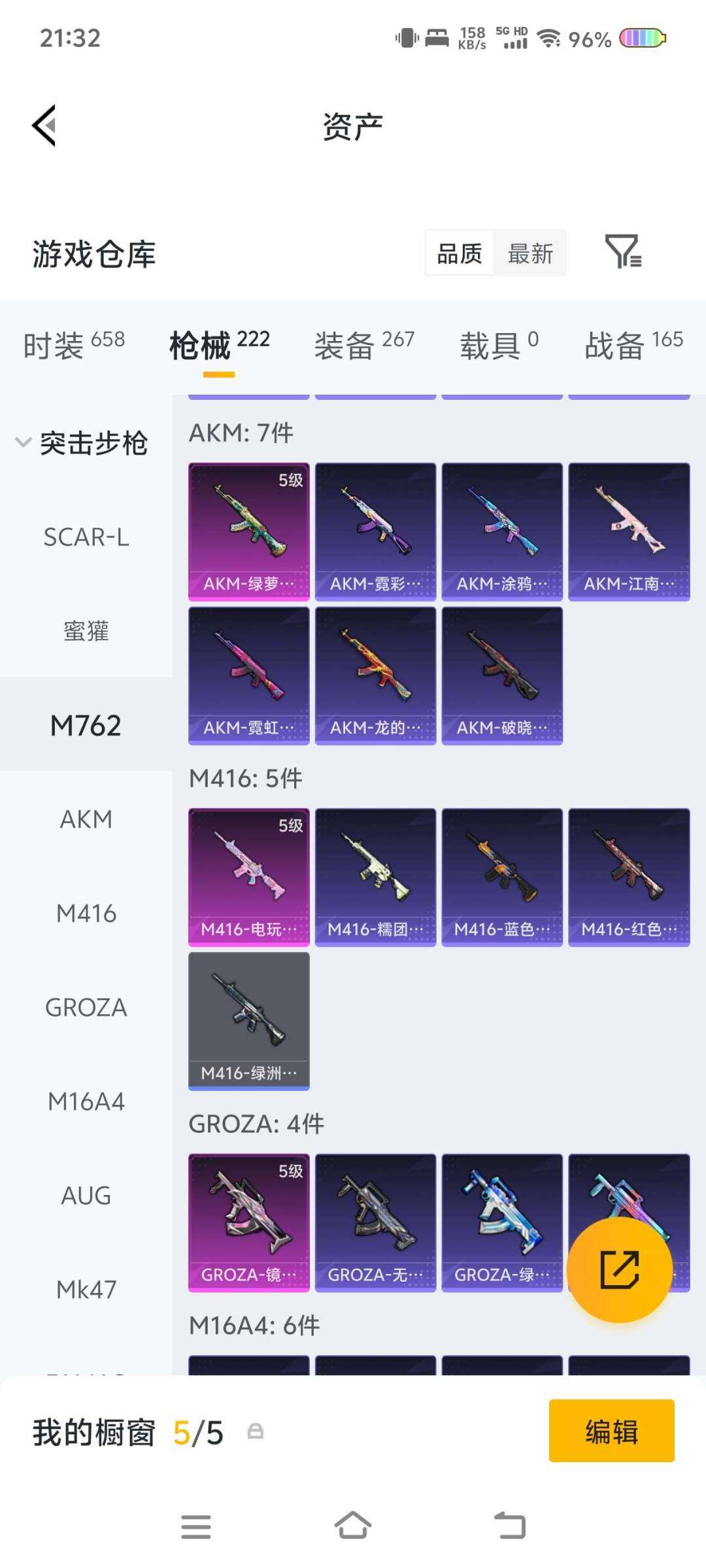
Task: Jump to AUG in the side list
Action: click(x=86, y=1196)
